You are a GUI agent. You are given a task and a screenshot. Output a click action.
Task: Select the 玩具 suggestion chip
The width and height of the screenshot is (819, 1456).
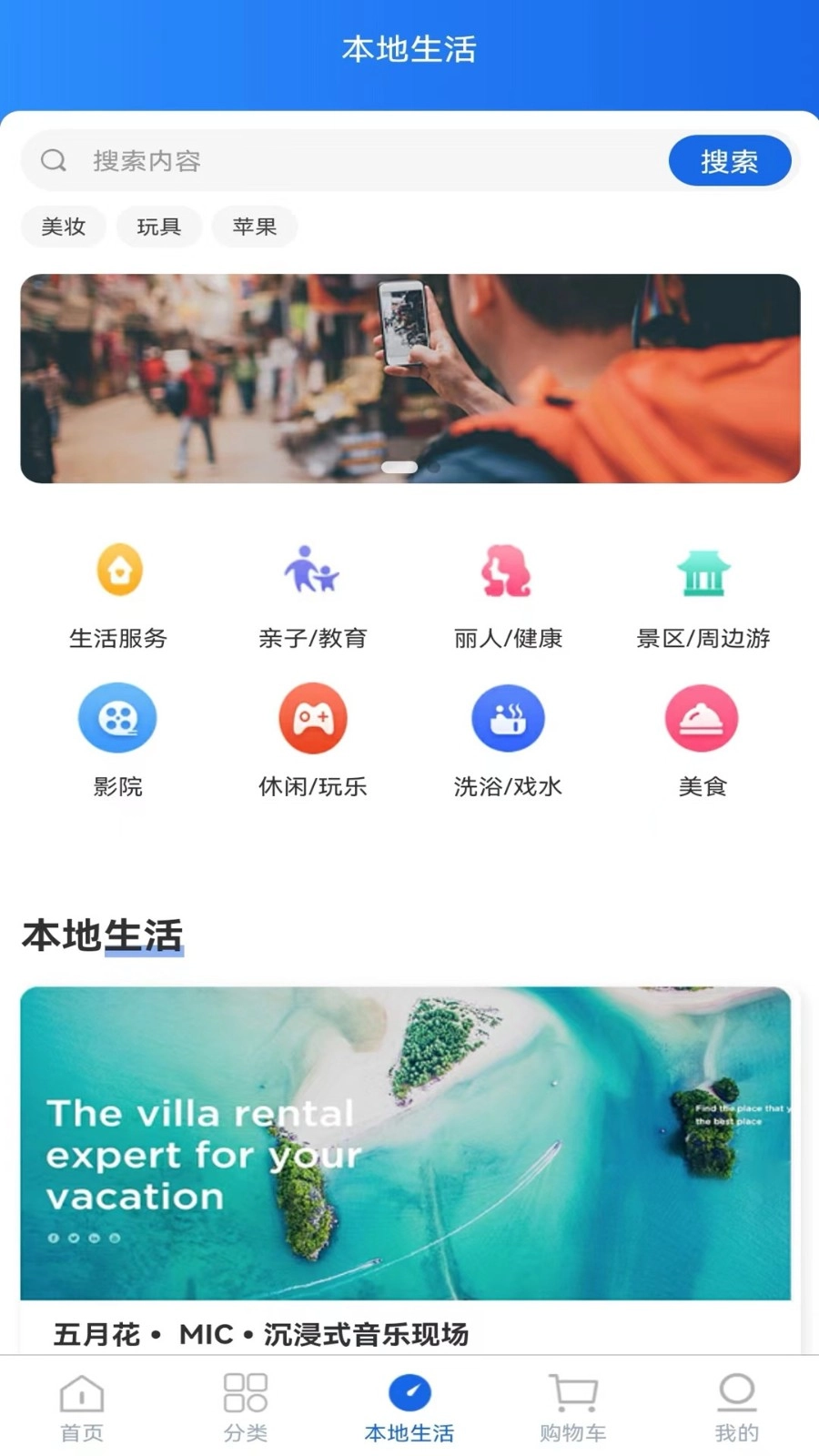159,227
